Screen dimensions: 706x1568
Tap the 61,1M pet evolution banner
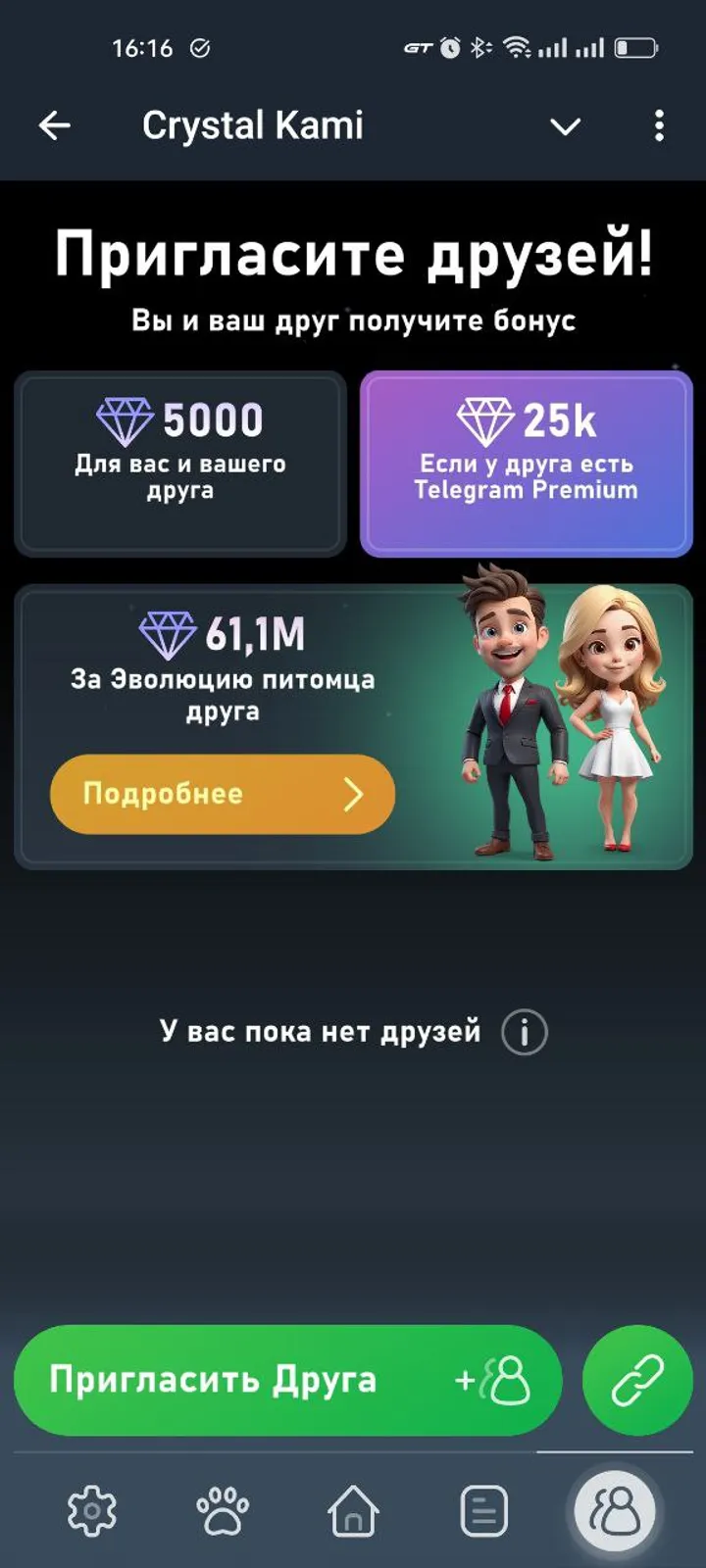[x=353, y=725]
